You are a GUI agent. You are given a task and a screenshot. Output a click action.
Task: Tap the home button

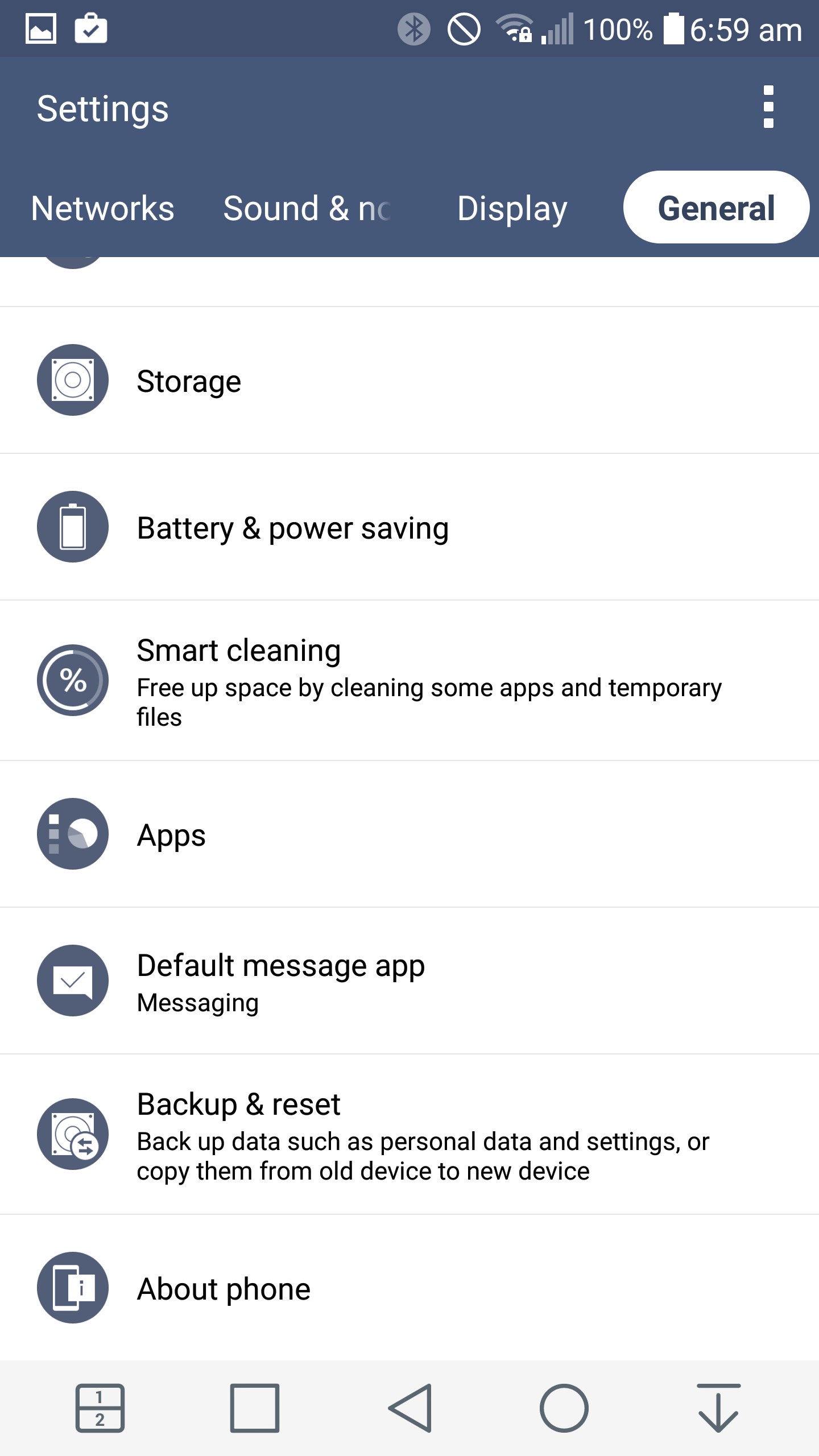[564, 1408]
